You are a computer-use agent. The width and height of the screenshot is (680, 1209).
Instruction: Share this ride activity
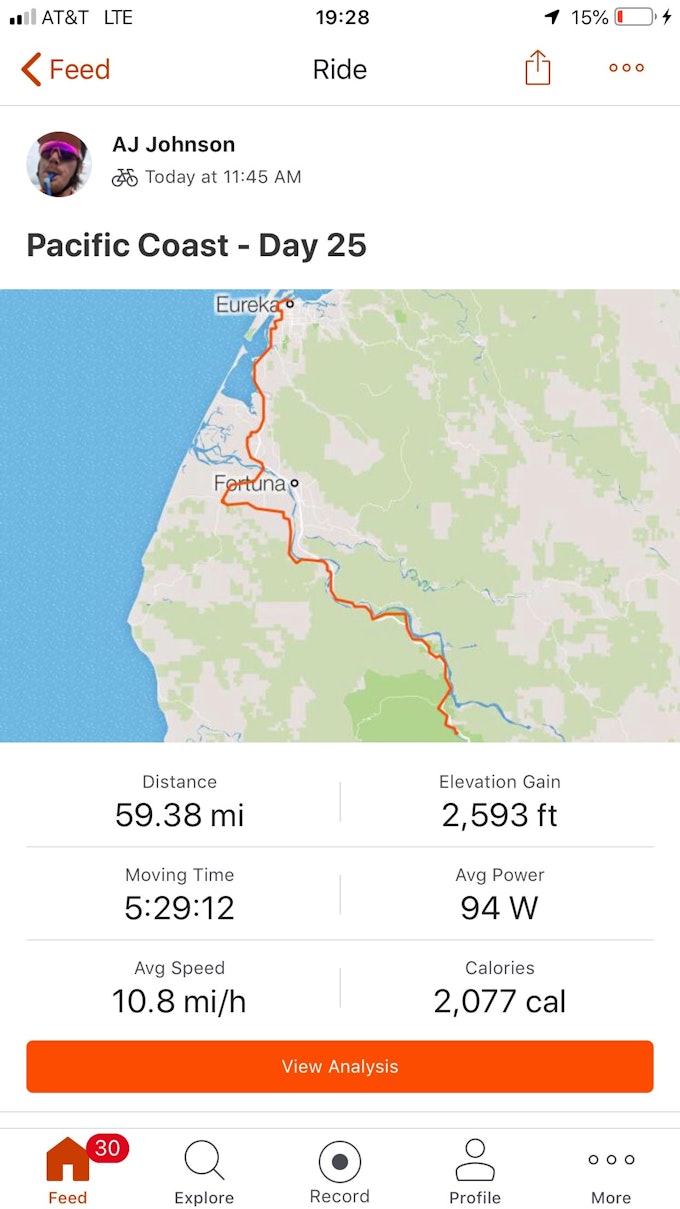(x=537, y=68)
